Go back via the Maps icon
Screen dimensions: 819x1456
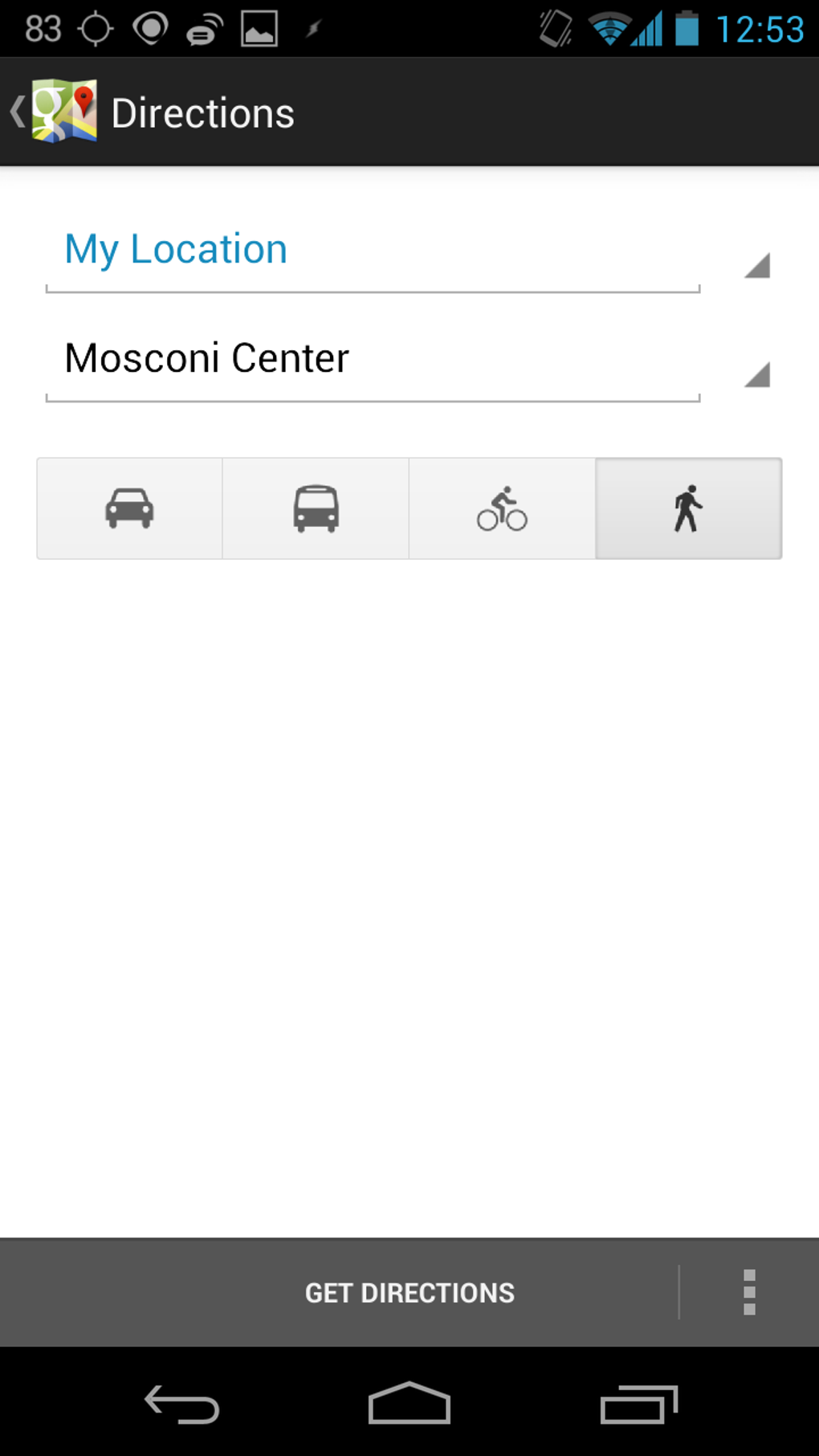coord(55,112)
